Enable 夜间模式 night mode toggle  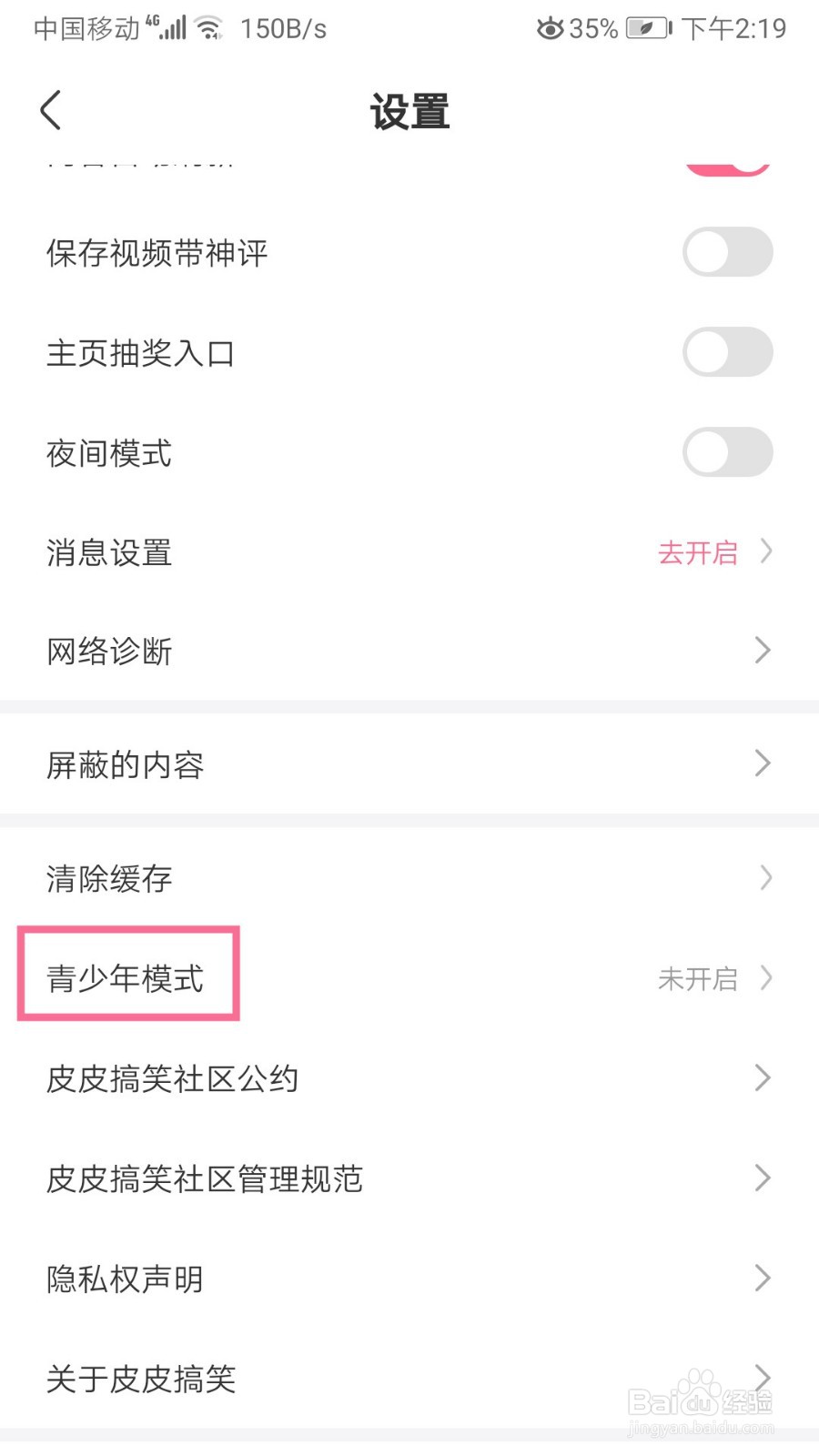pyautogui.click(x=727, y=452)
